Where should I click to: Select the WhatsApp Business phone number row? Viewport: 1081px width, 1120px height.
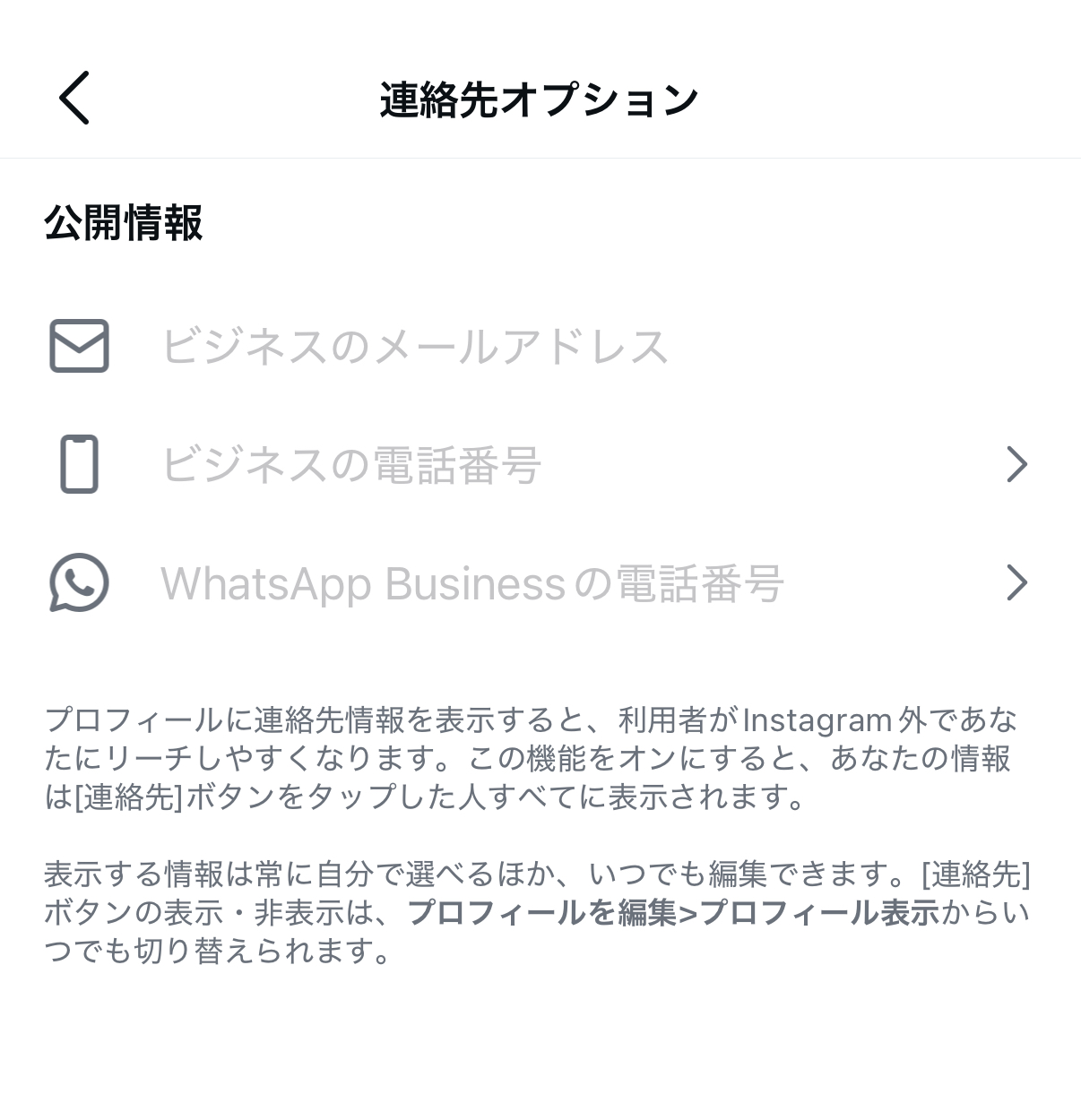tap(538, 582)
